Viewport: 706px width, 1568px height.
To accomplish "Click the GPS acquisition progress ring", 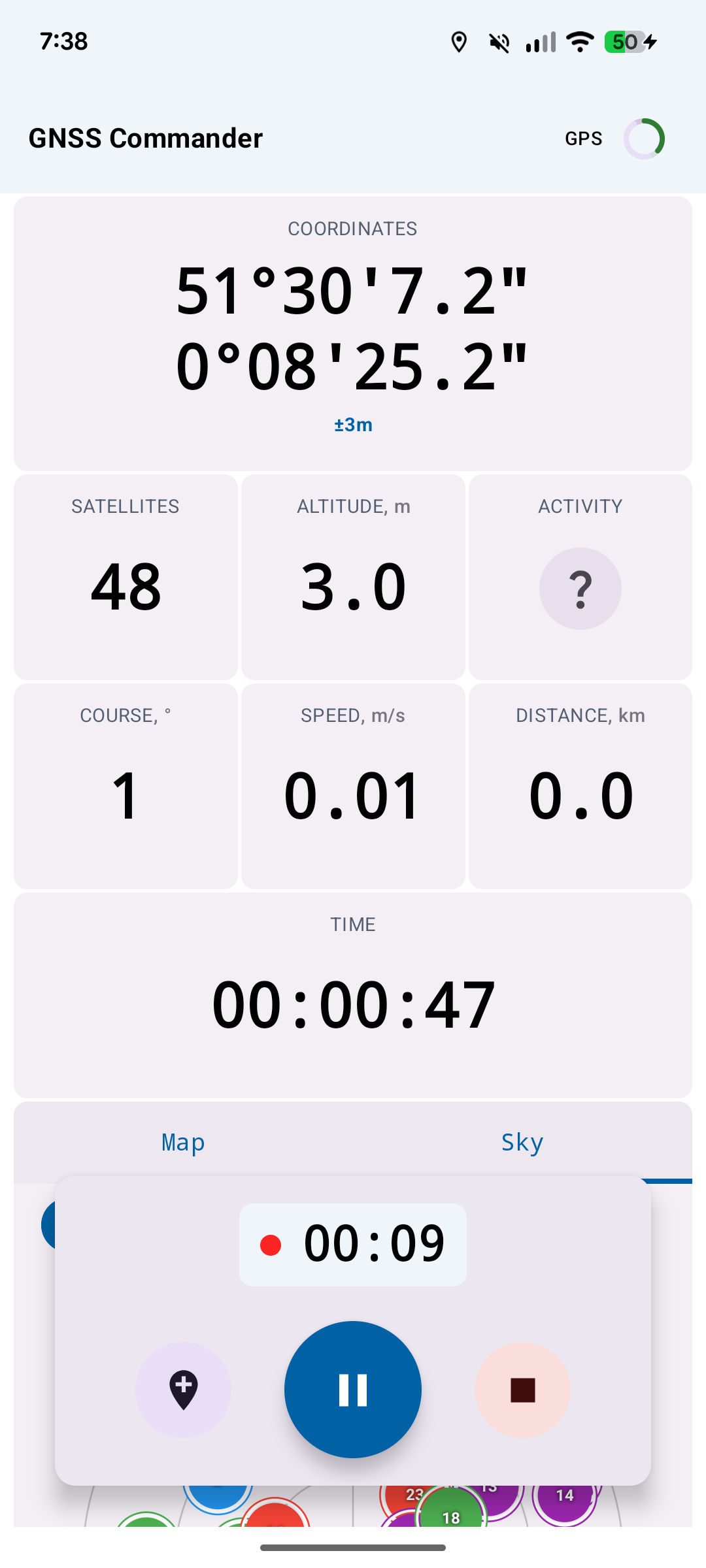I will click(645, 138).
